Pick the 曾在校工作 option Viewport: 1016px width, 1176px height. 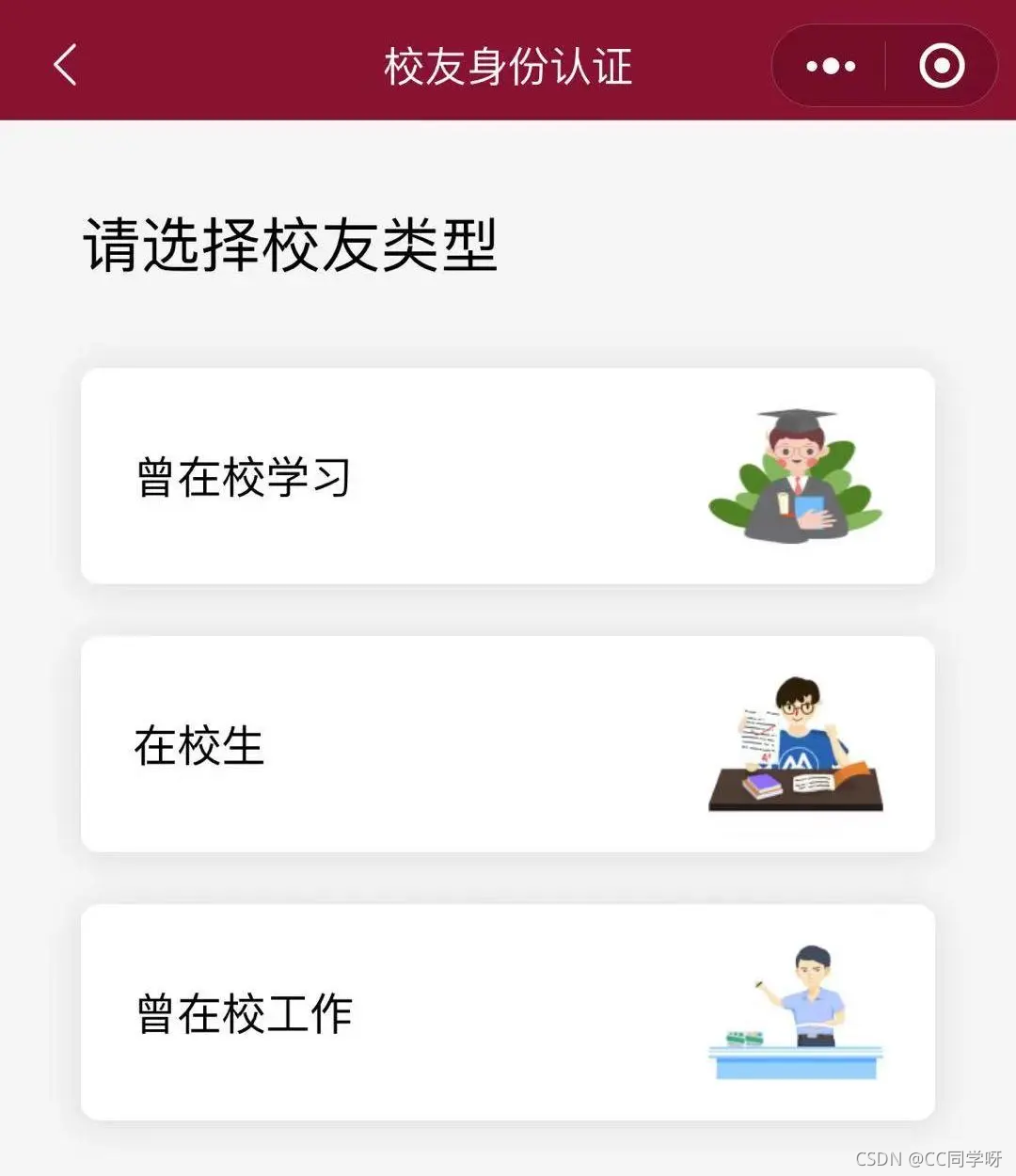coord(508,1012)
